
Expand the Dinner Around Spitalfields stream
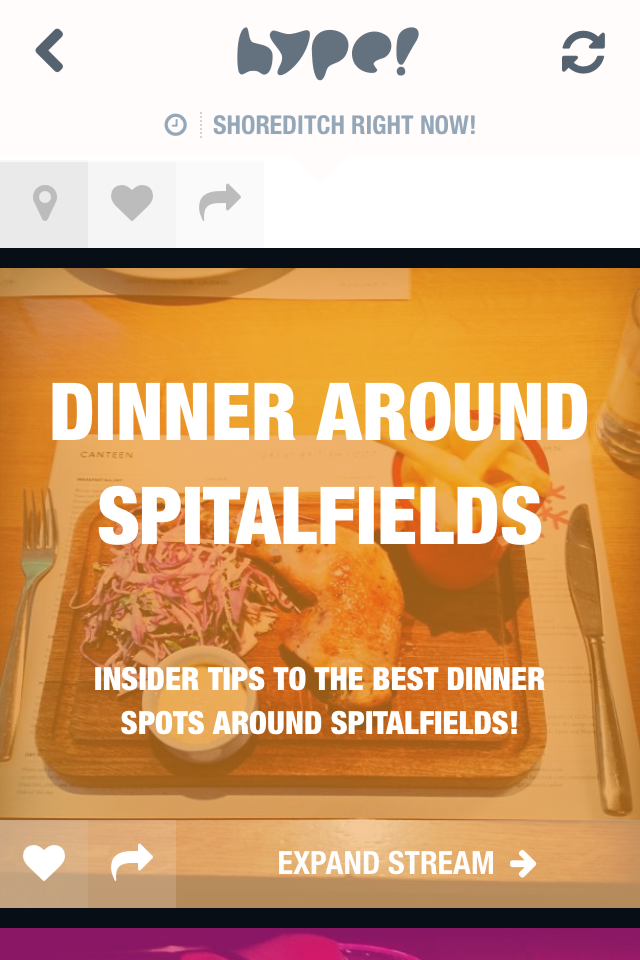tap(407, 863)
